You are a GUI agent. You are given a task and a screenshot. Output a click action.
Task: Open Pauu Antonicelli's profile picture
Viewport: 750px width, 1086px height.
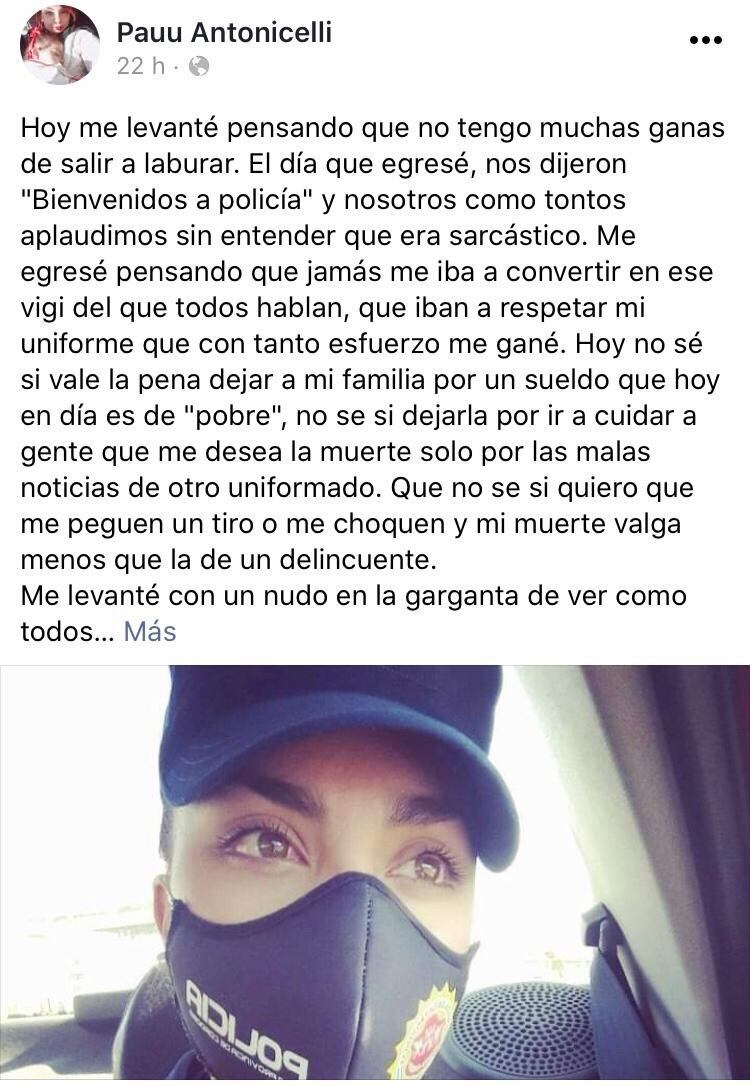[59, 46]
